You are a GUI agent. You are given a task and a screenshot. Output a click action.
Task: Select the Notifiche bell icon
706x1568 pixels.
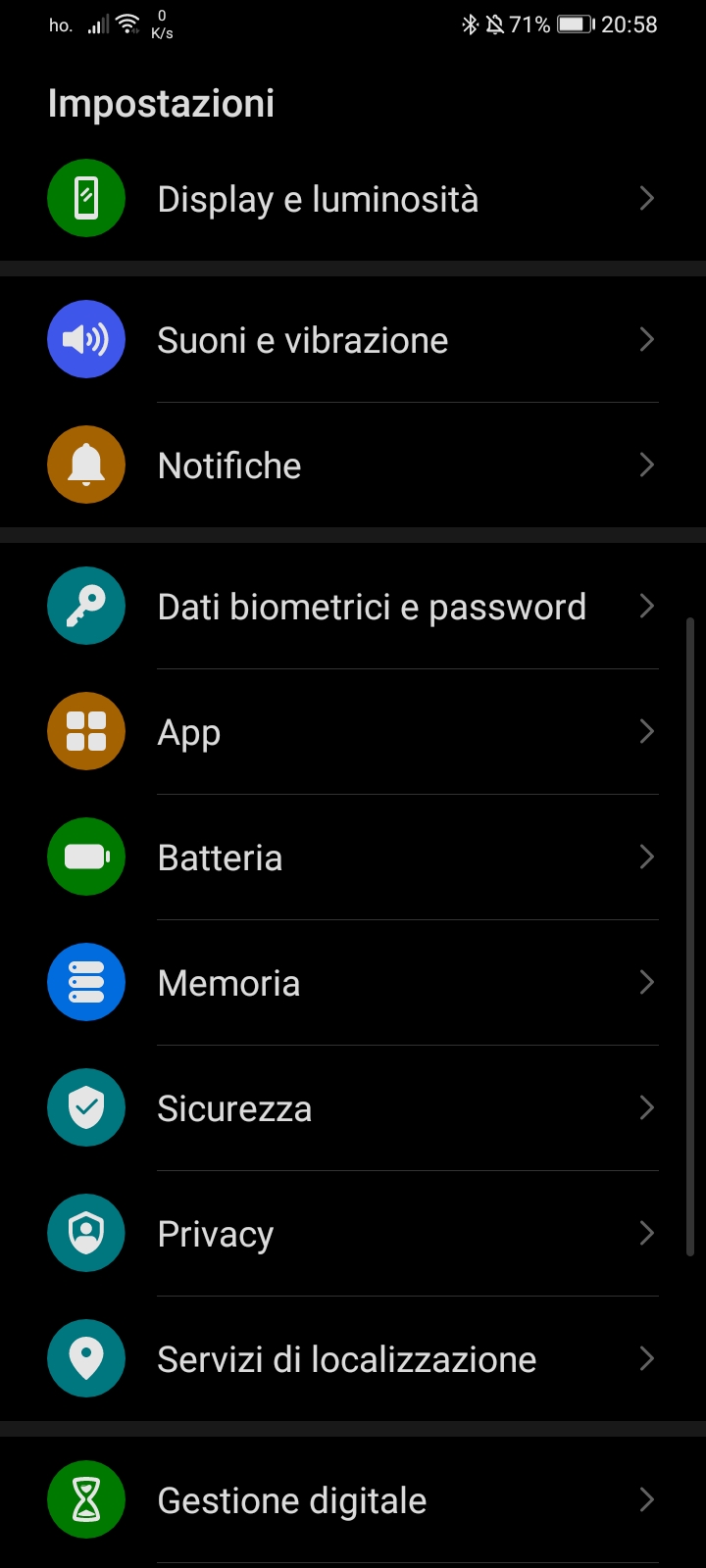coord(85,465)
